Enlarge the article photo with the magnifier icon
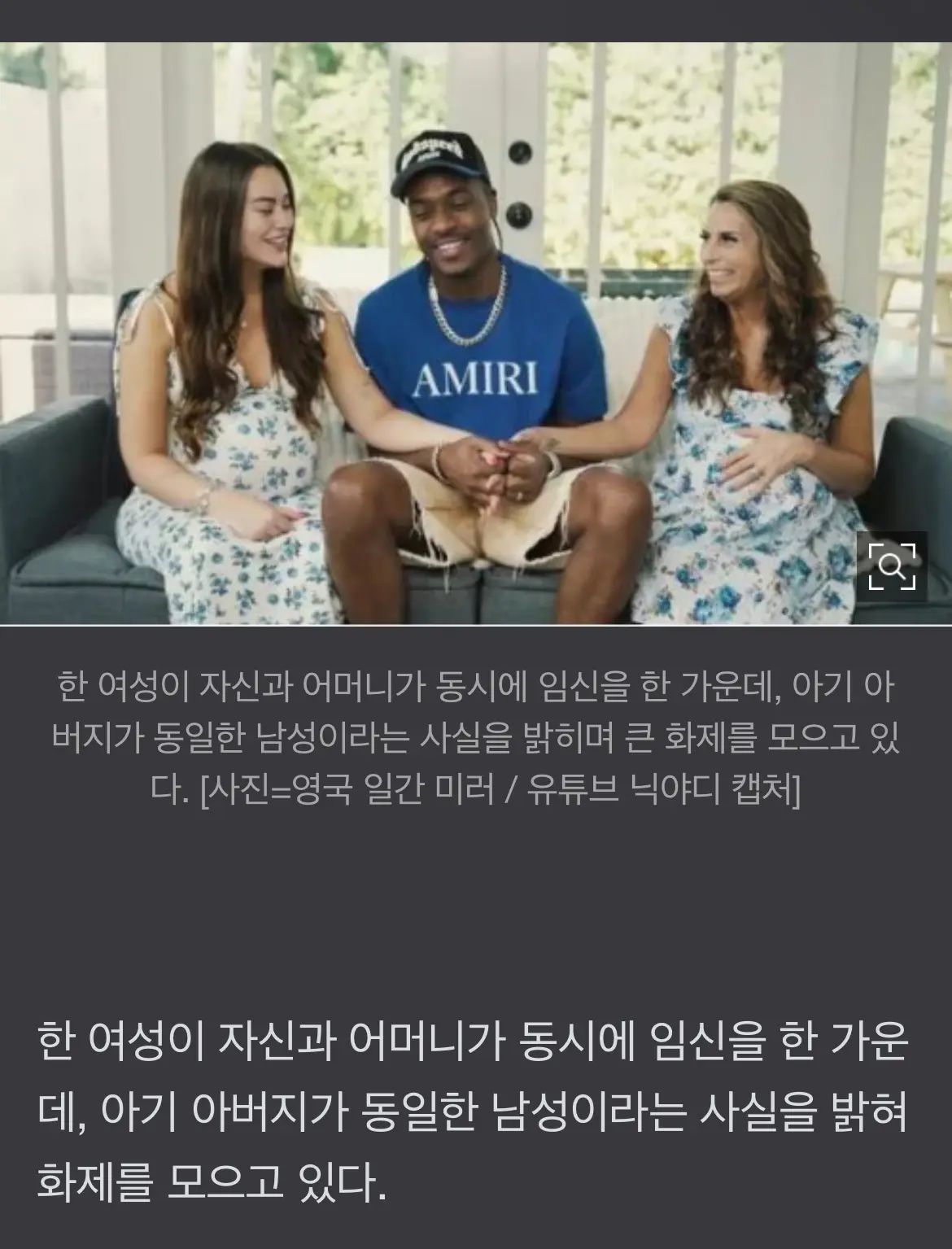Viewport: 952px width, 1249px height. click(892, 566)
